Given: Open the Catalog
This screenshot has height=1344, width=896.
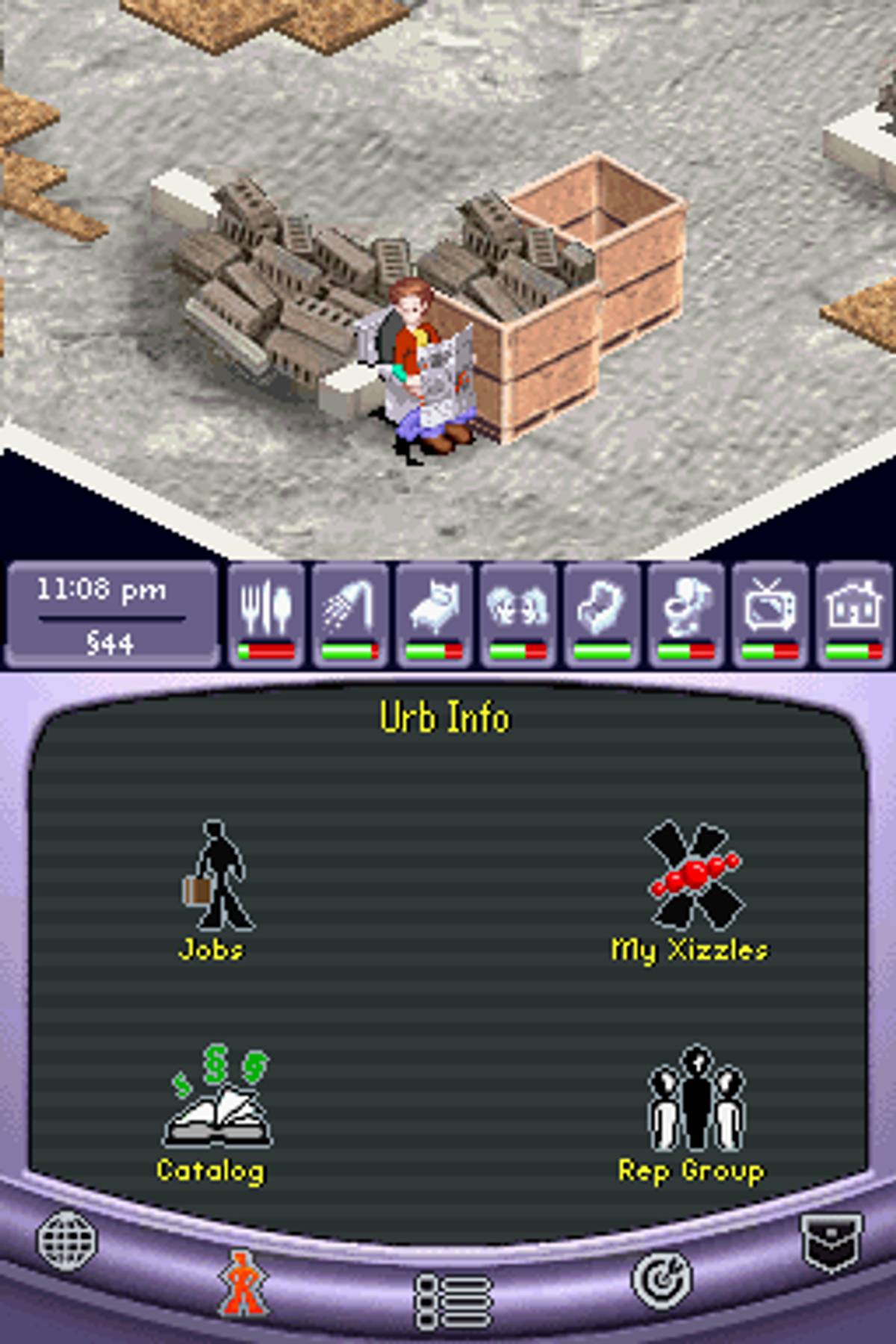Looking at the screenshot, I should pos(214,1113).
